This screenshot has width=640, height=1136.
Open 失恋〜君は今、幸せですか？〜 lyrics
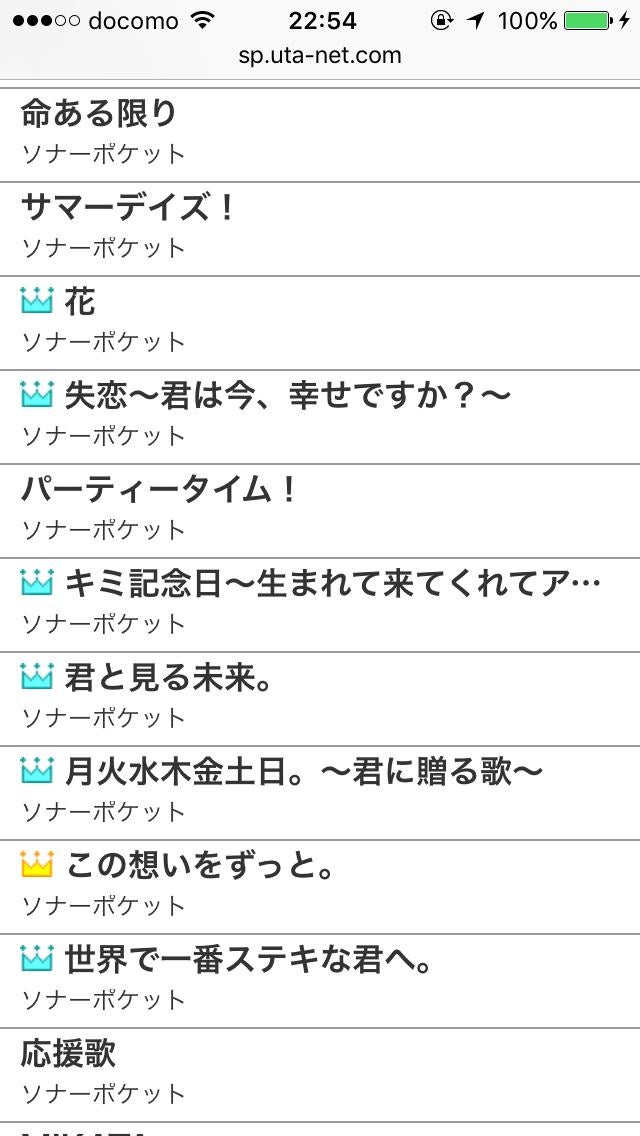(287, 395)
